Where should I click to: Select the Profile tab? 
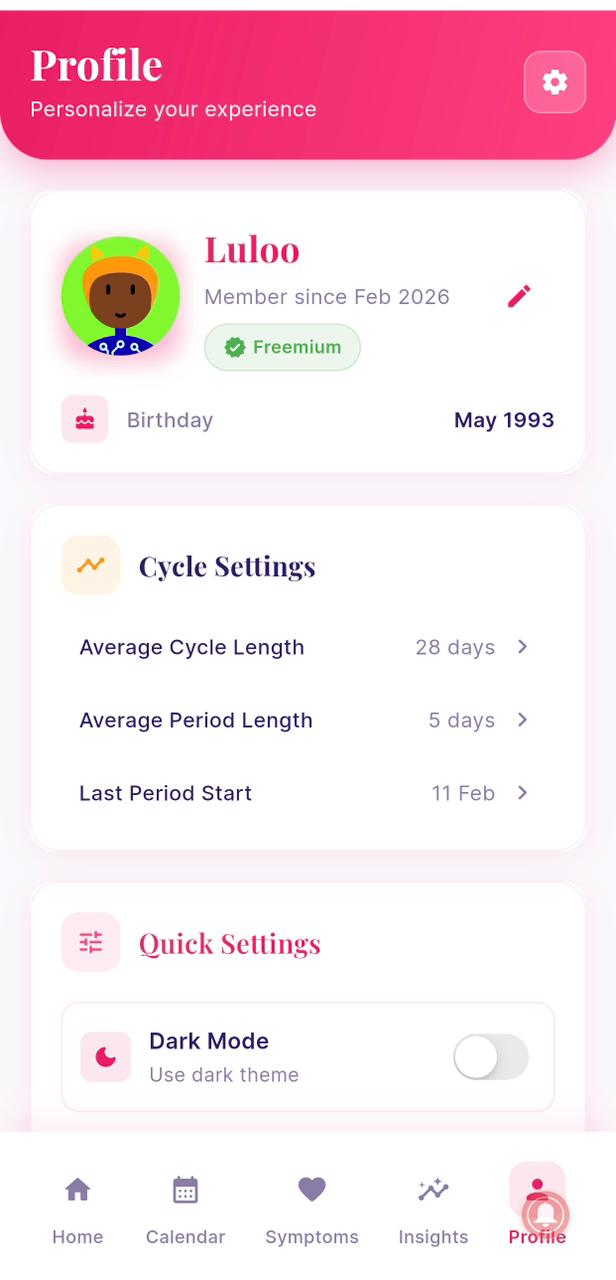click(x=537, y=1210)
